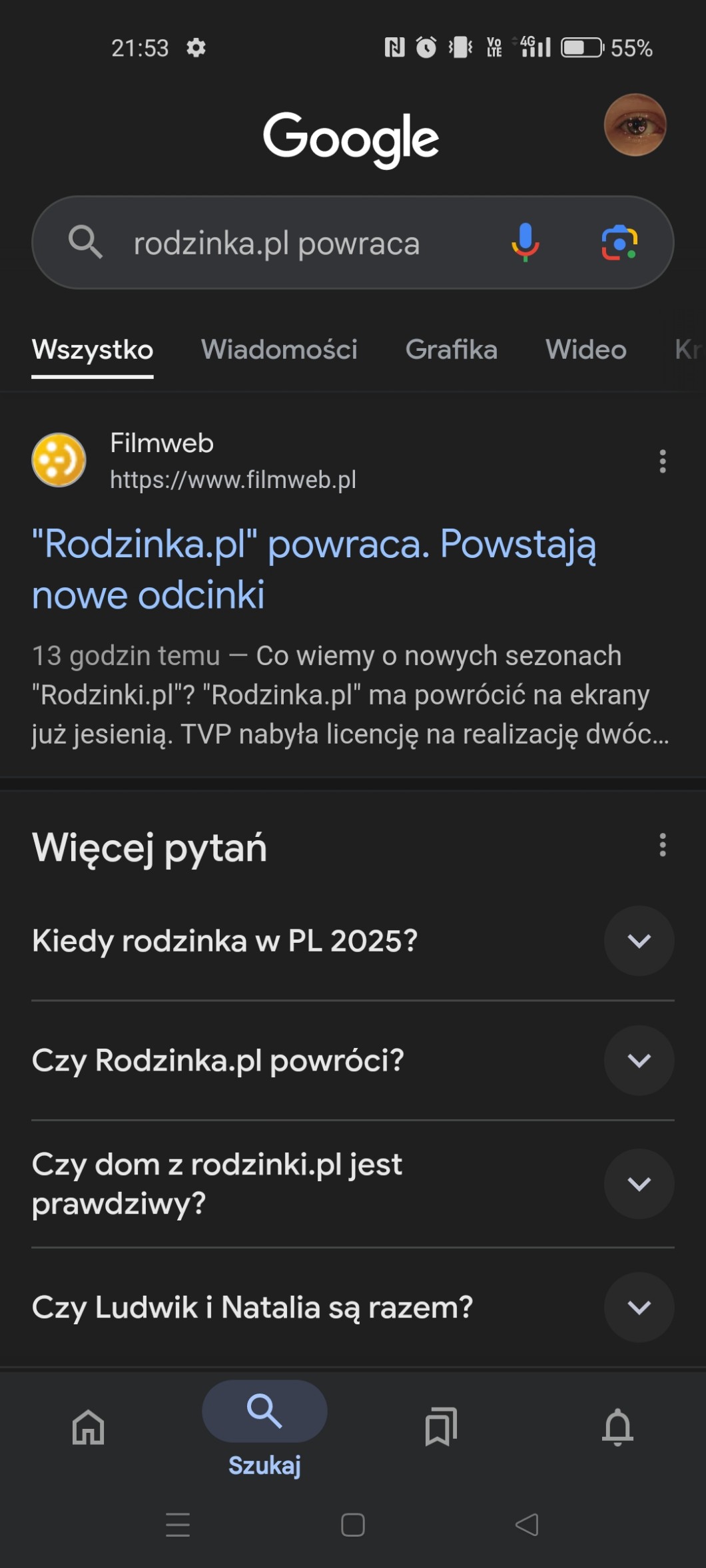706x1568 pixels.
Task: Go back using the system back button
Action: (527, 1525)
